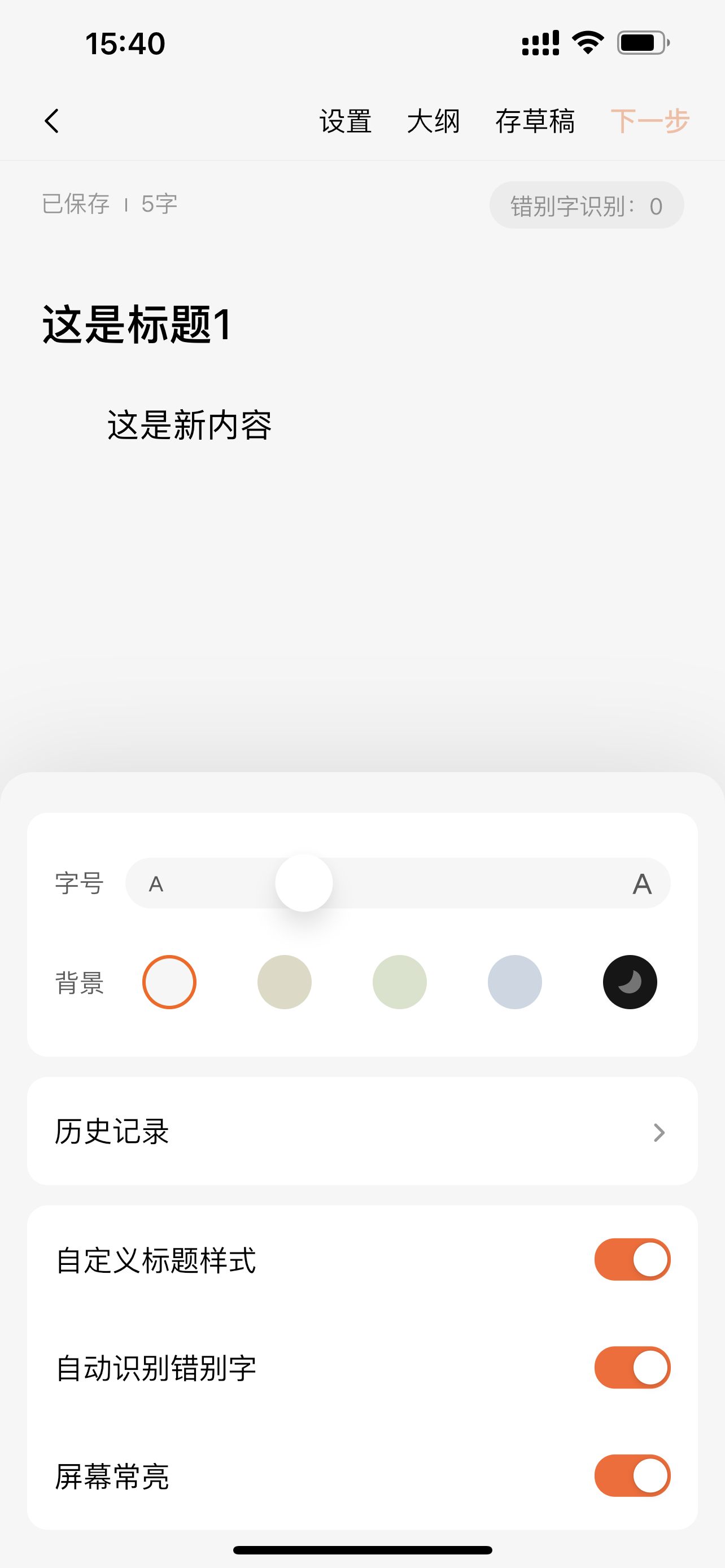Image resolution: width=725 pixels, height=1568 pixels.
Task: Open 历史记录 history
Action: click(361, 1132)
